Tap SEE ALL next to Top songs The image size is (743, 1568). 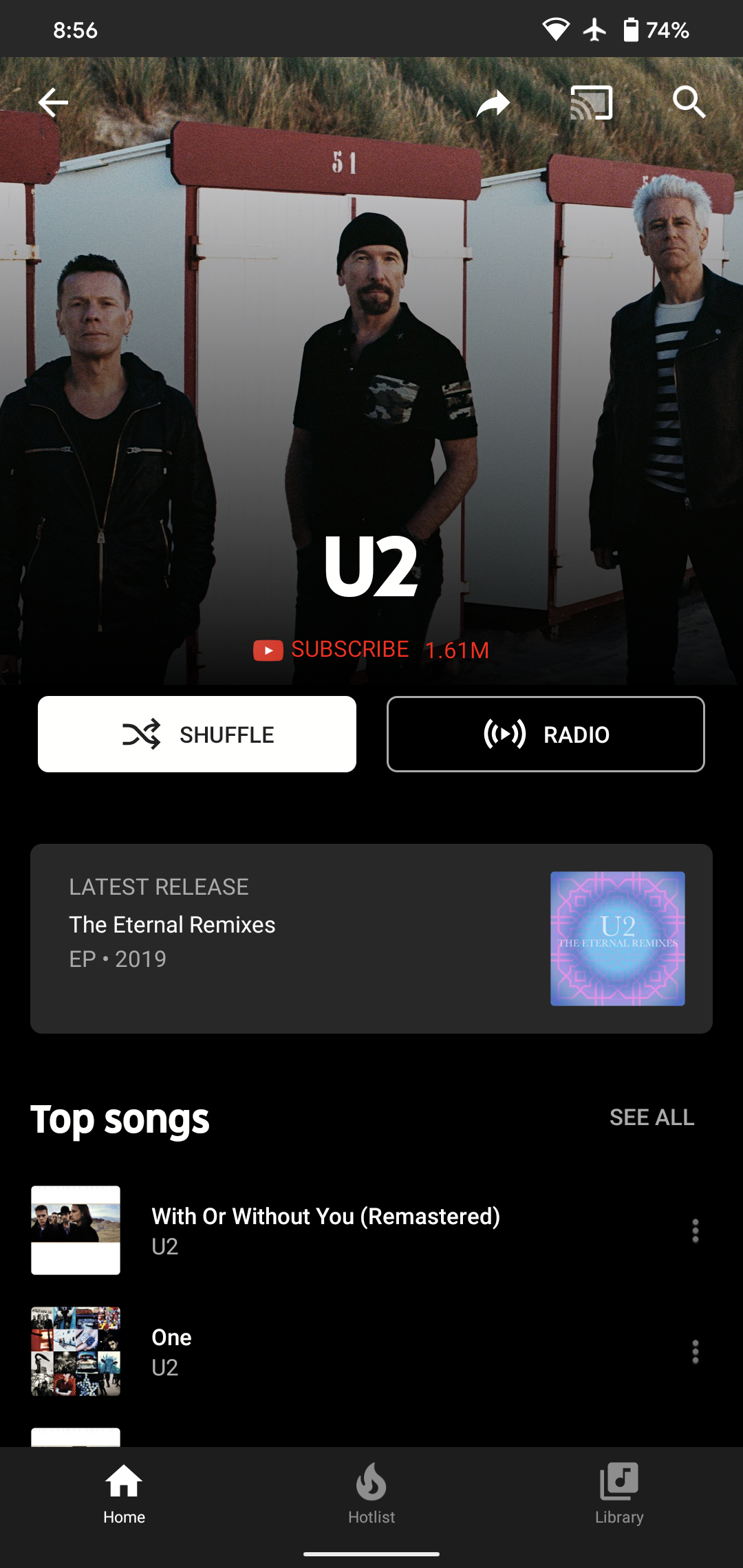coord(652,1118)
